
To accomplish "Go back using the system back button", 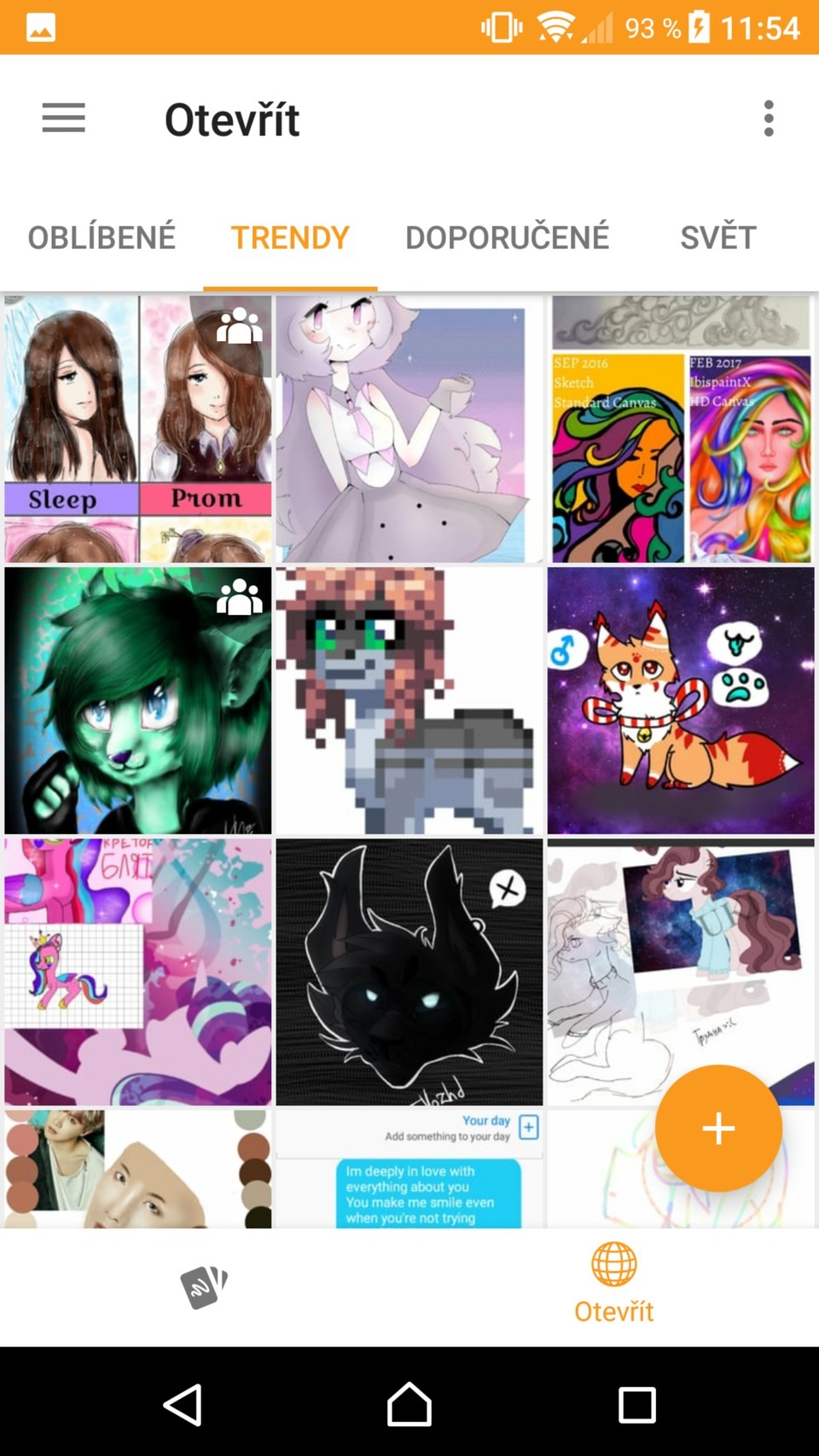I will [183, 1404].
